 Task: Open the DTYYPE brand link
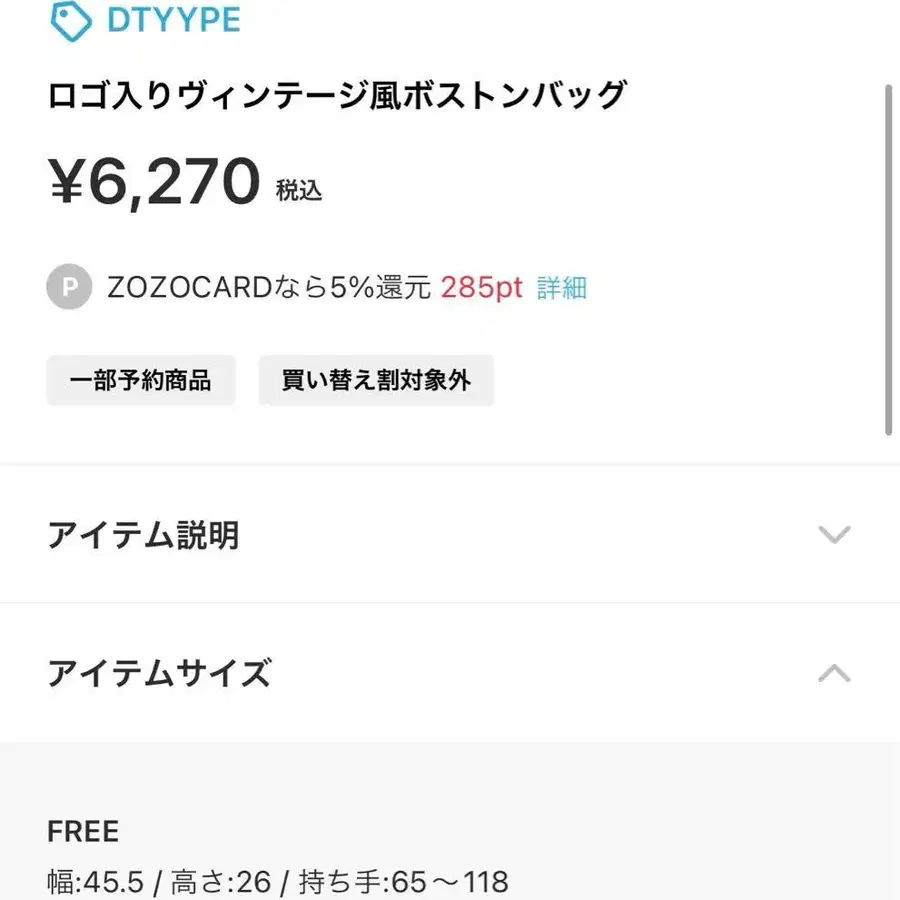[145, 21]
